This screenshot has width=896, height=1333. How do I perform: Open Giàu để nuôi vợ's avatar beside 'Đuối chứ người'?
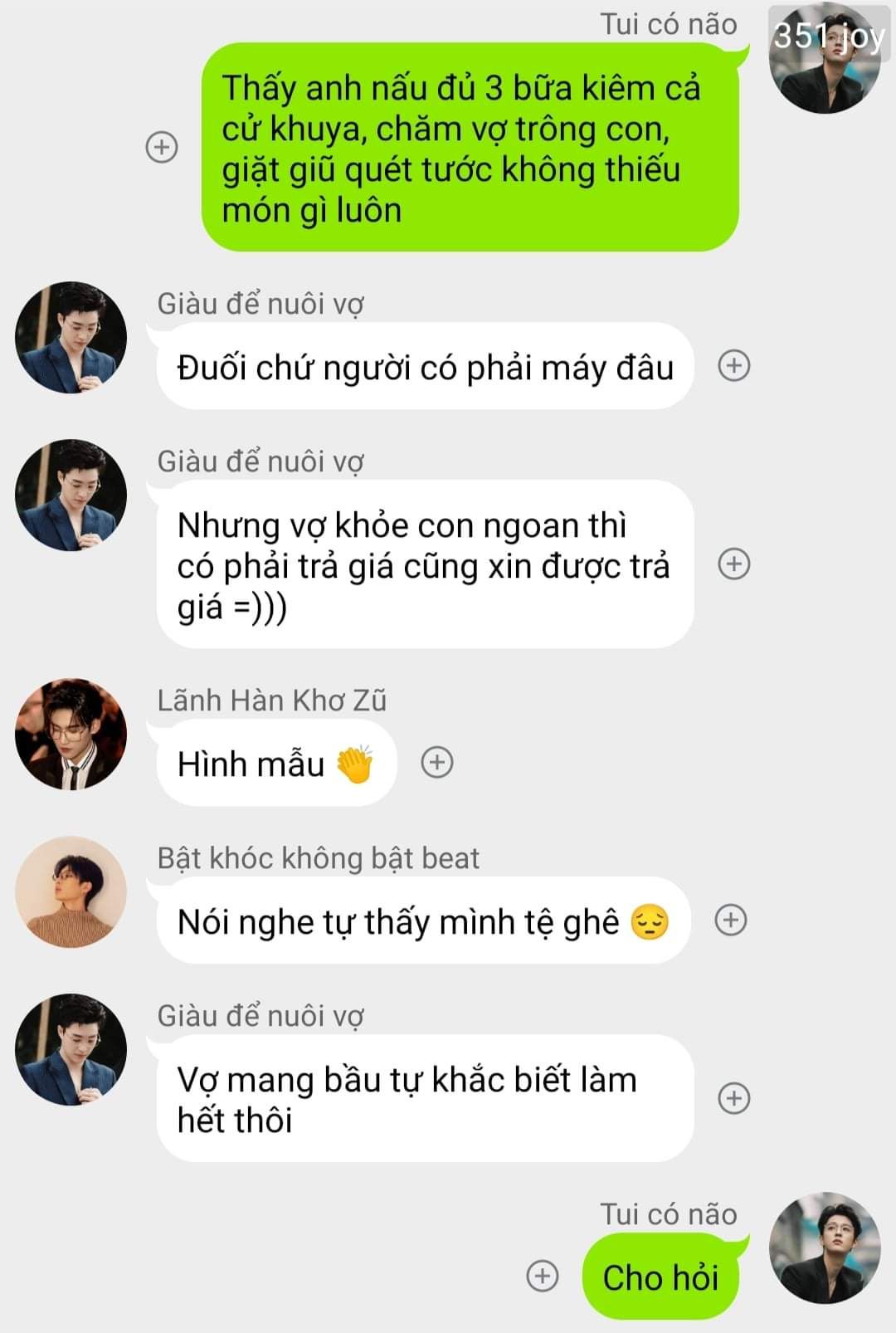(71, 338)
